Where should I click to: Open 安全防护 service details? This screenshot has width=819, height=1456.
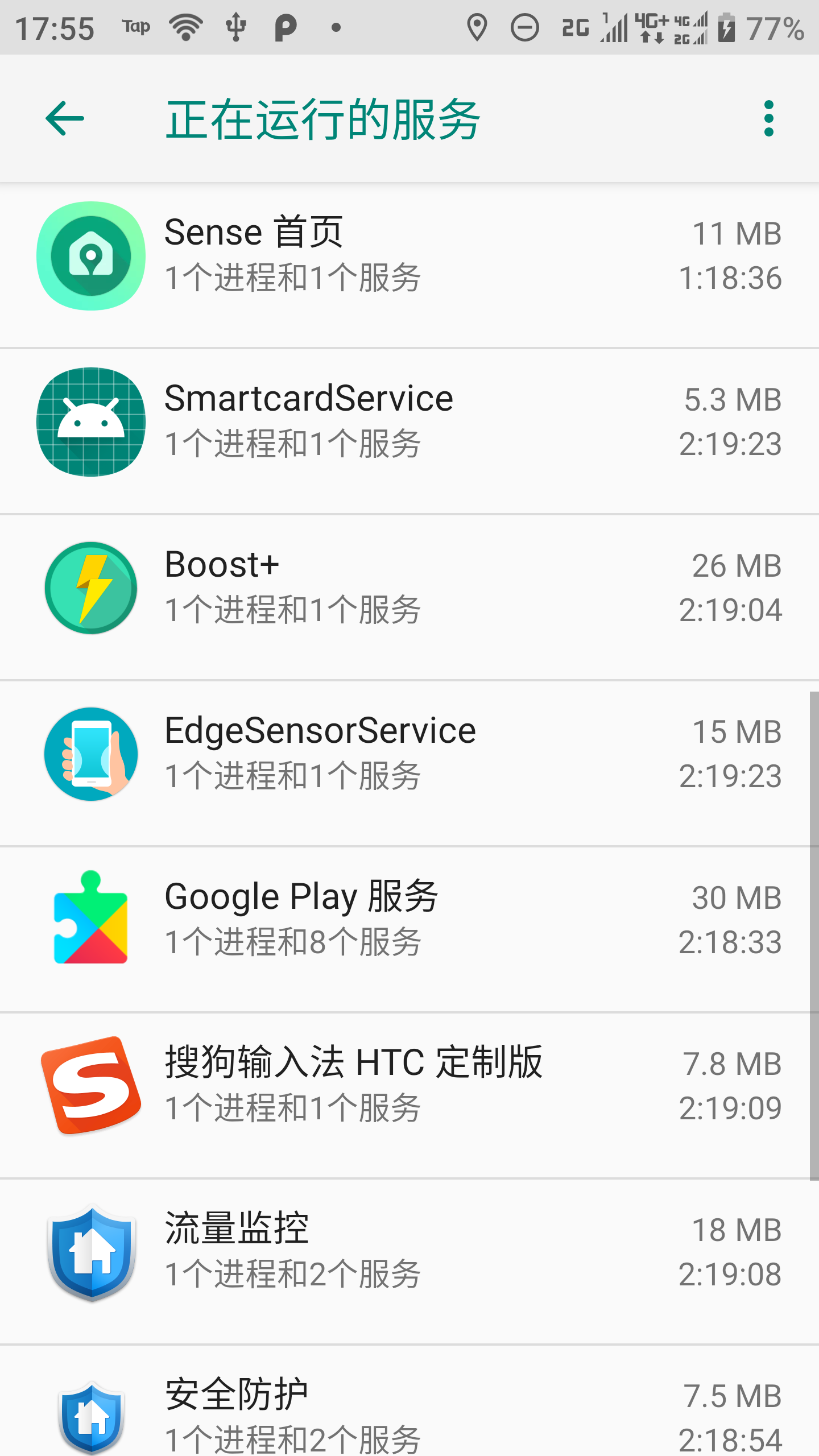click(x=409, y=1410)
